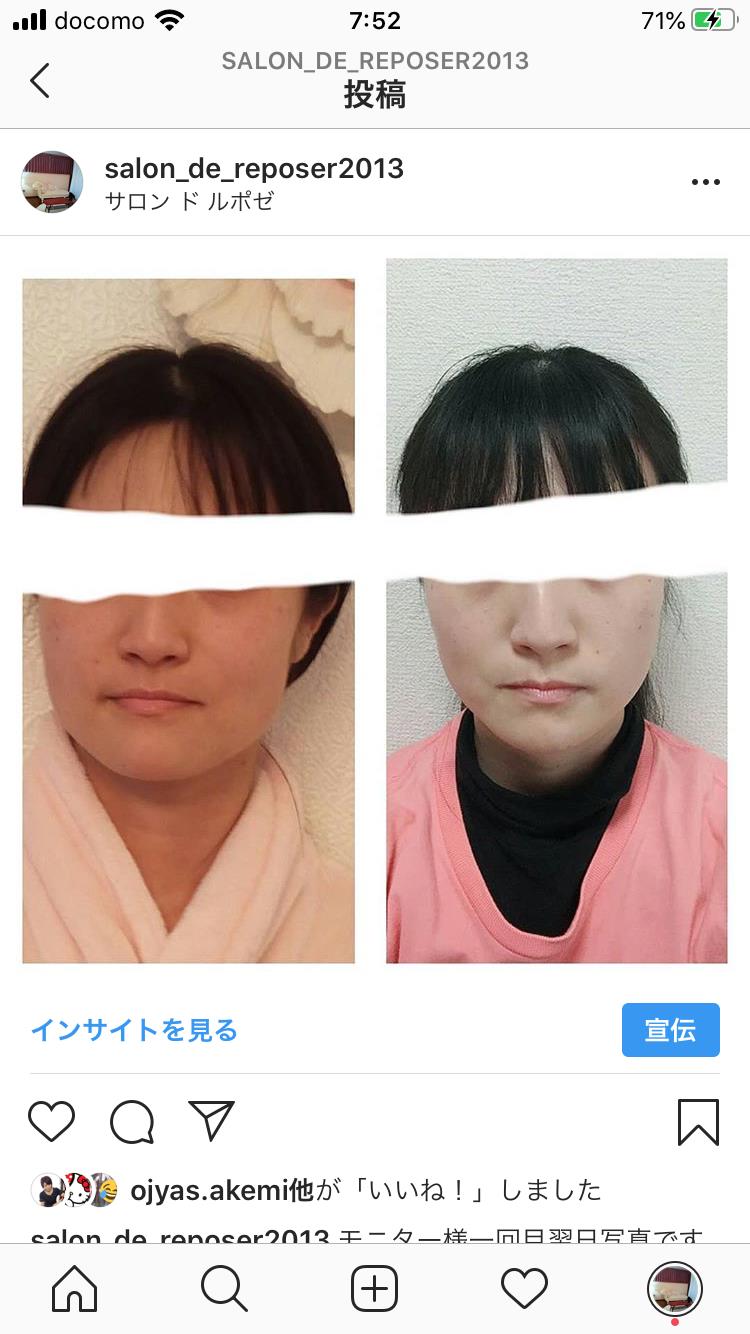Share the post via paper plane icon
Image resolution: width=750 pixels, height=1334 pixels.
click(211, 1122)
